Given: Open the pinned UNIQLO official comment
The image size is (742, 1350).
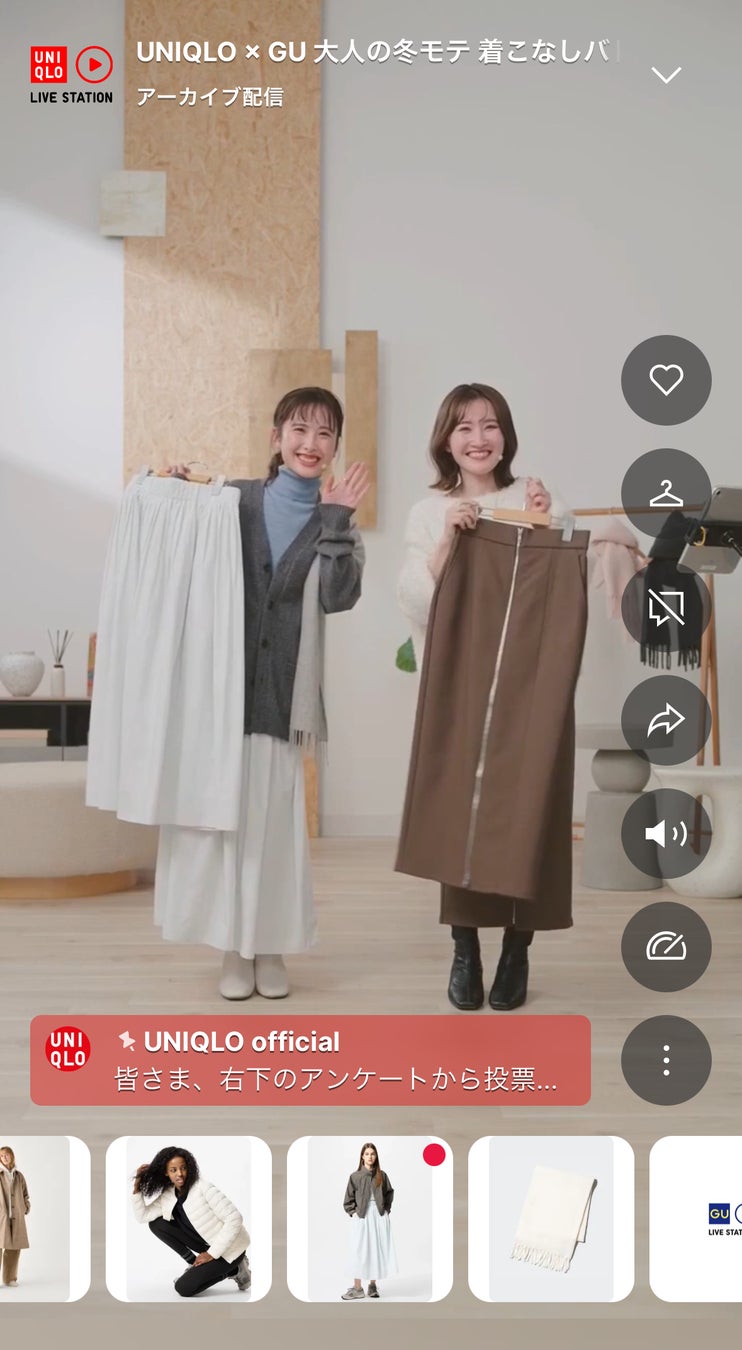Looking at the screenshot, I should pos(310,1061).
